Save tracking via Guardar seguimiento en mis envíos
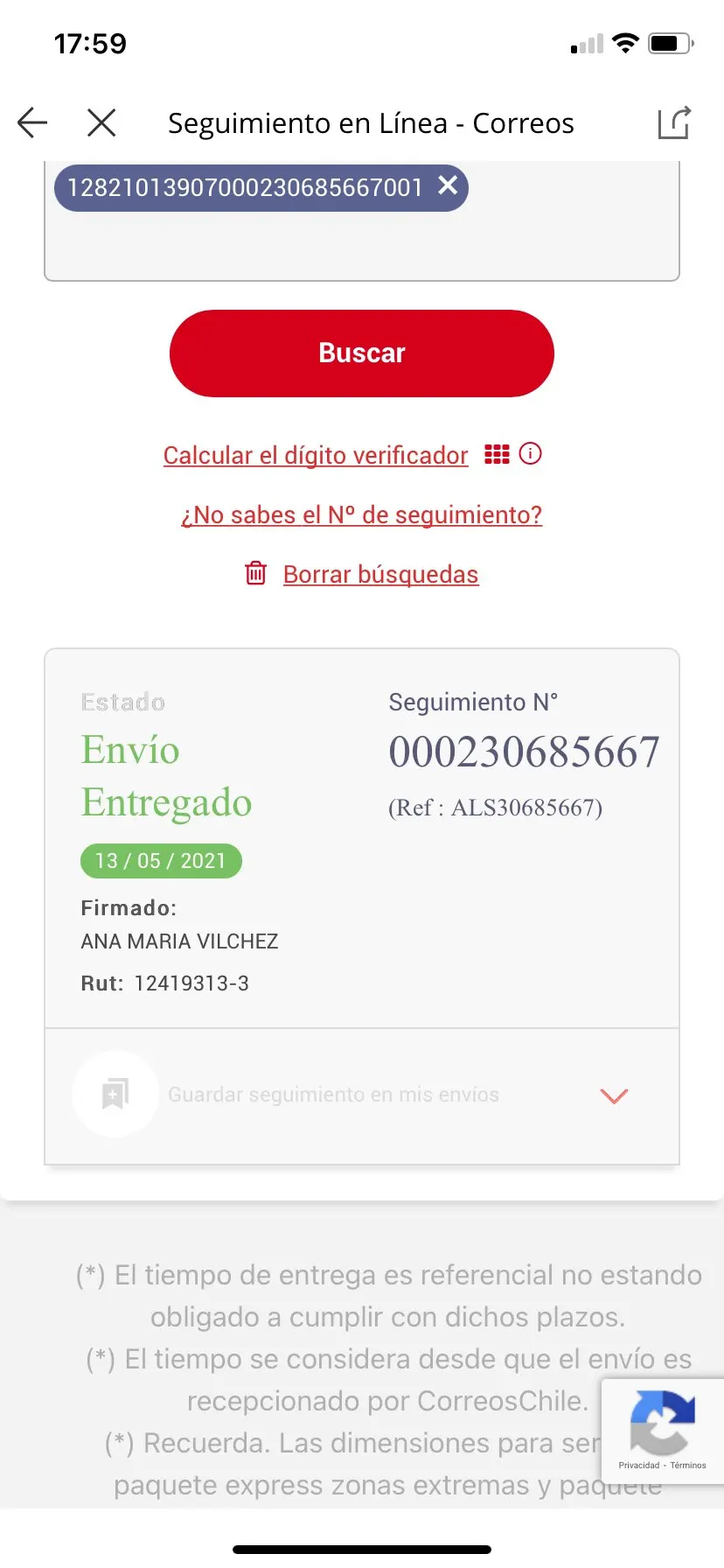724x1568 pixels. pos(333,1095)
